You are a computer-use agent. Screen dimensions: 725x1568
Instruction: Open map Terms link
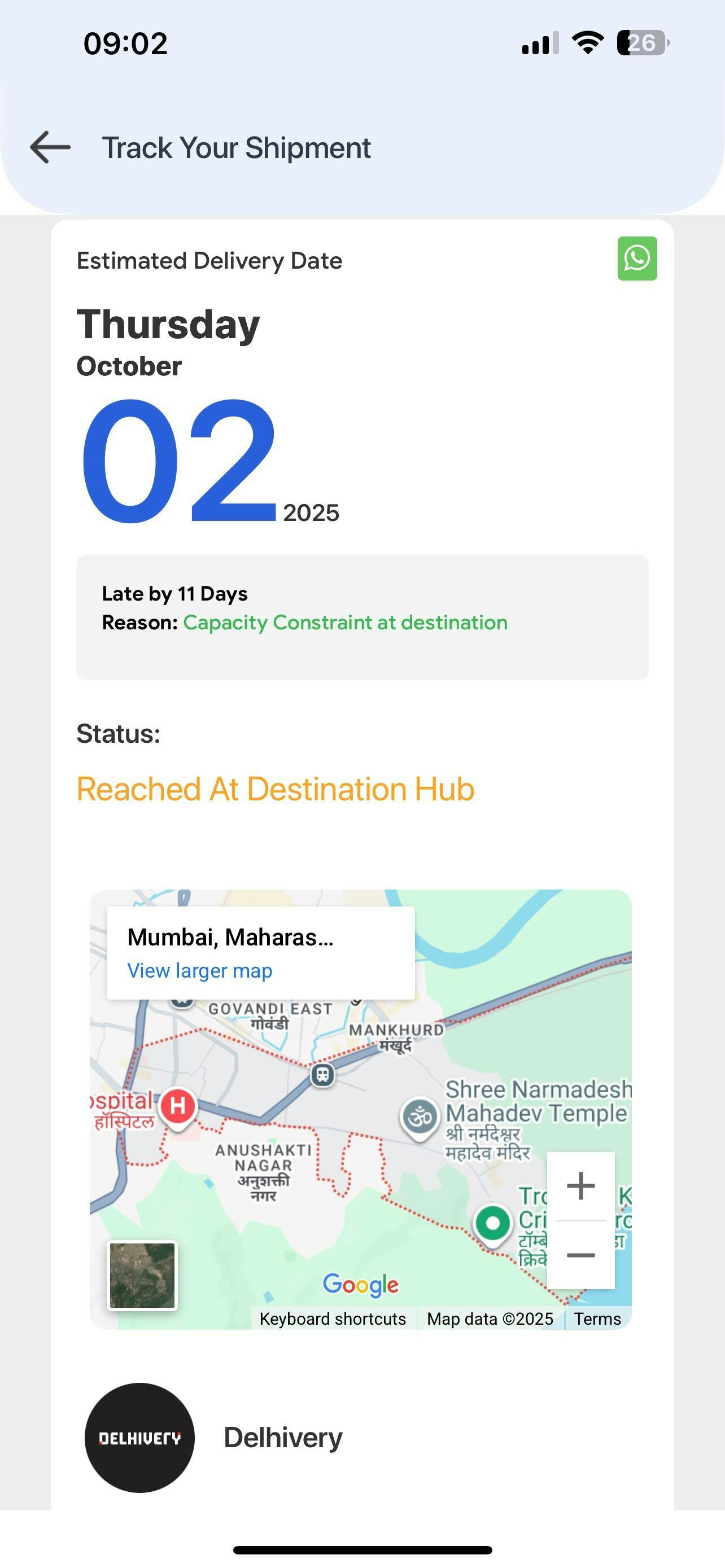click(x=597, y=1319)
